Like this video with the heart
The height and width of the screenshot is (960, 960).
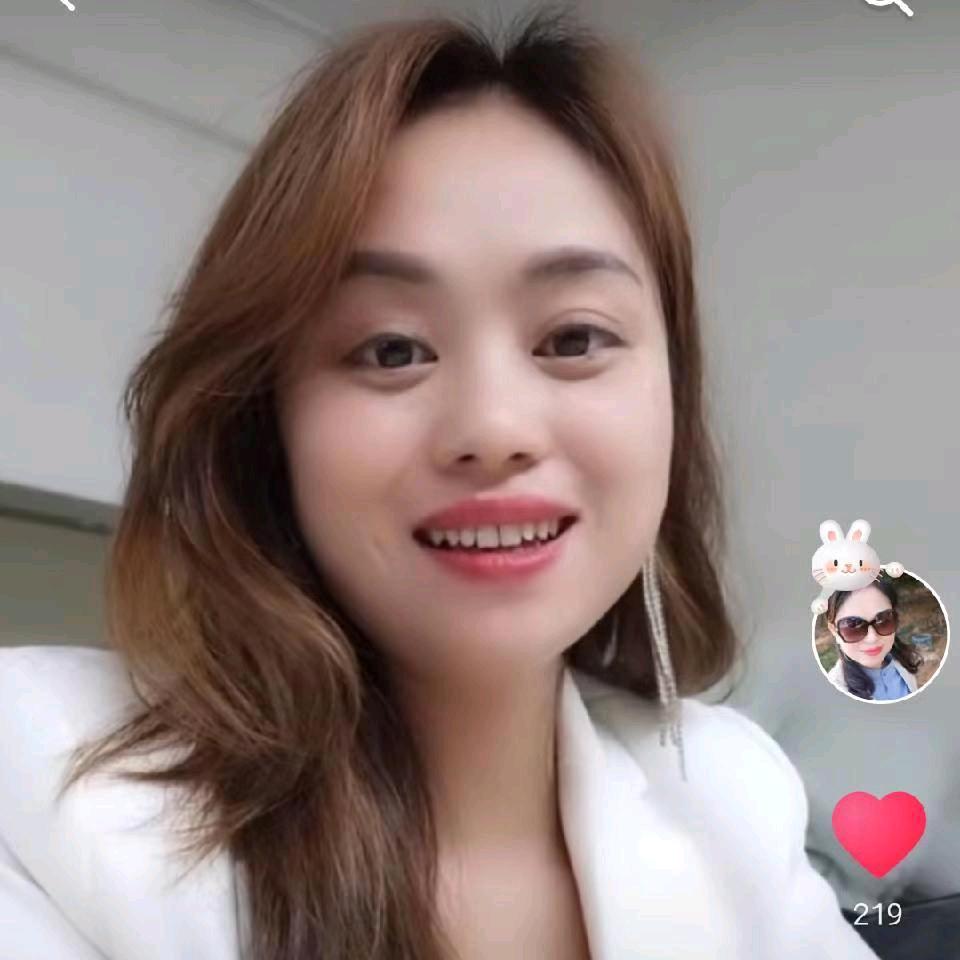879,832
